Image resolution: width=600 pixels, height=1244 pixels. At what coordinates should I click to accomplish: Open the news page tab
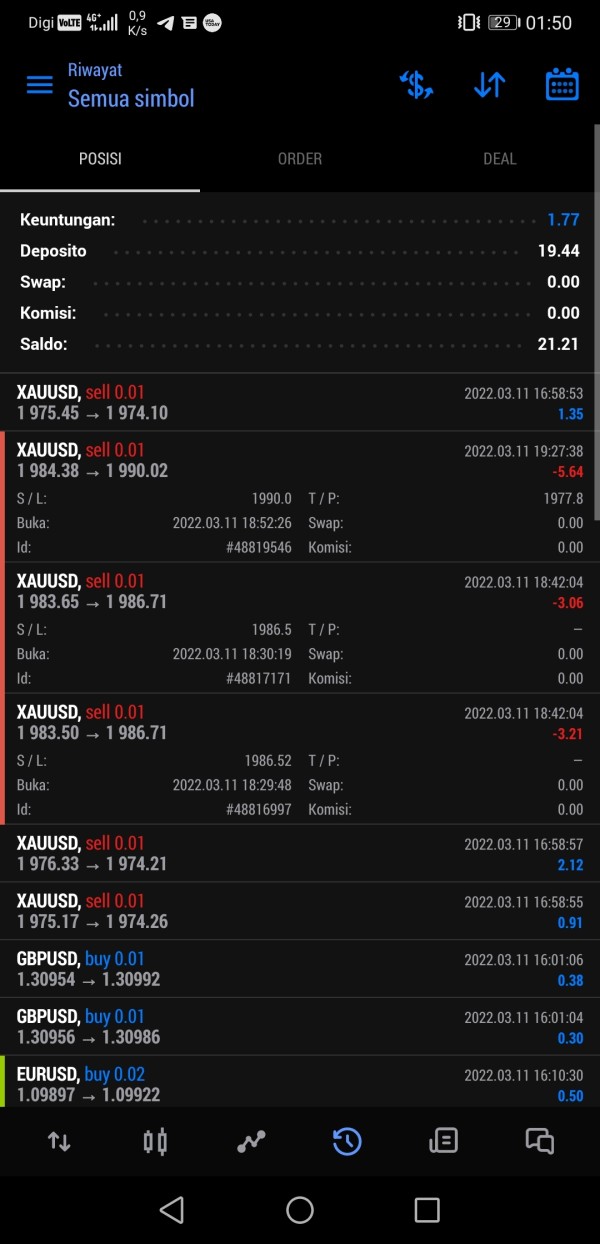point(443,1141)
